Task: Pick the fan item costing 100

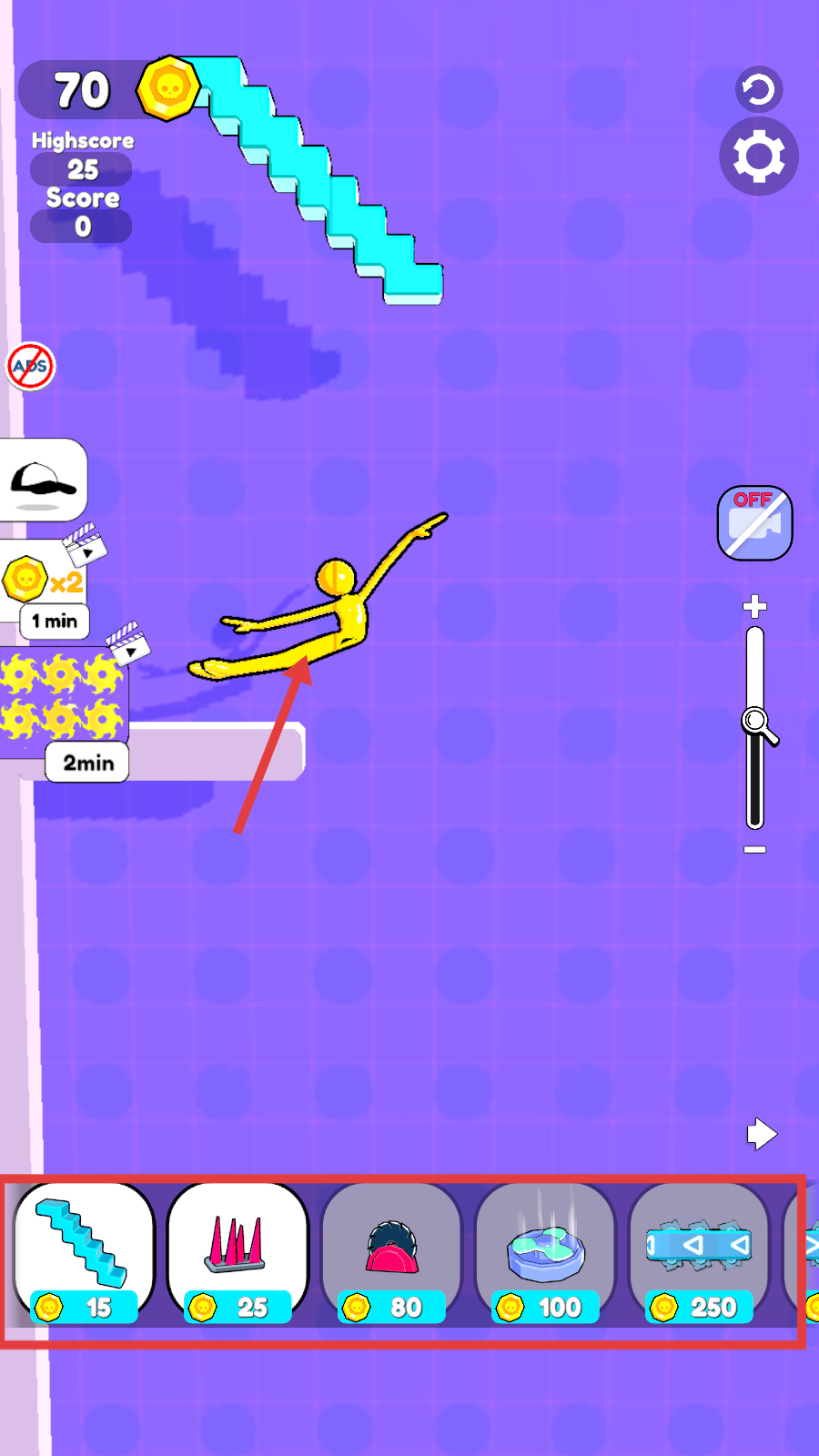Action: pyautogui.click(x=545, y=1254)
